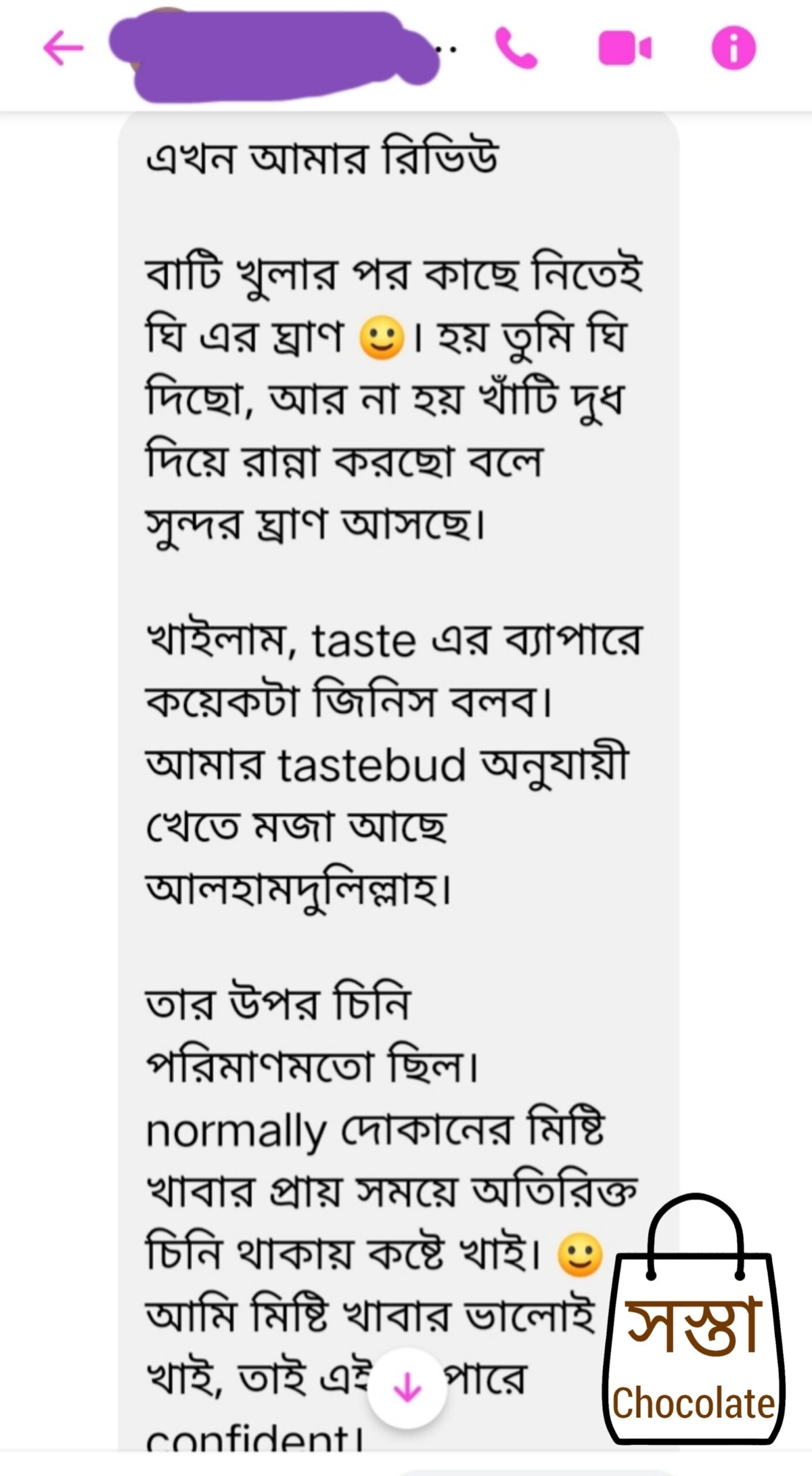Start a voice call with this contact
The height and width of the screenshot is (1476, 812).
(516, 50)
